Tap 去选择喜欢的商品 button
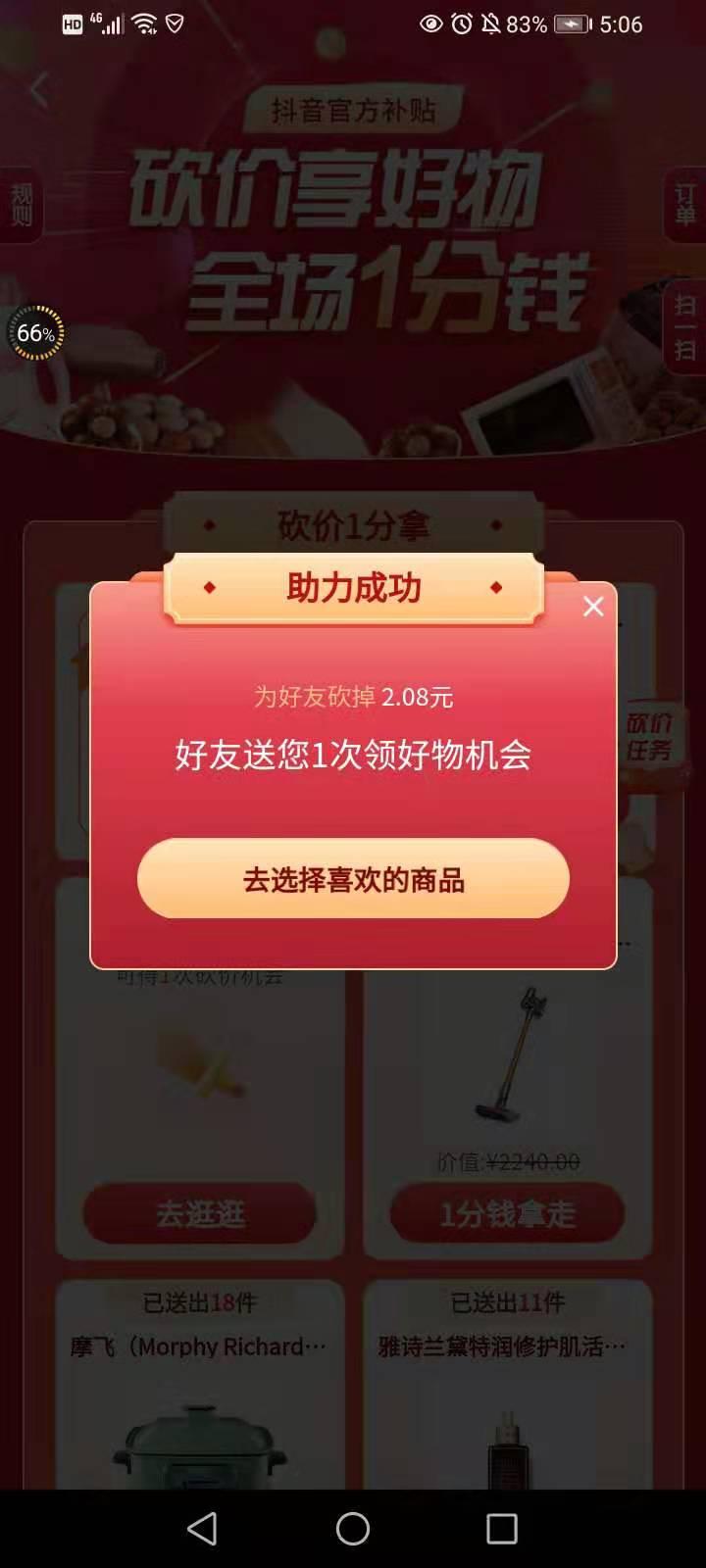The width and height of the screenshot is (706, 1568). pyautogui.click(x=353, y=879)
